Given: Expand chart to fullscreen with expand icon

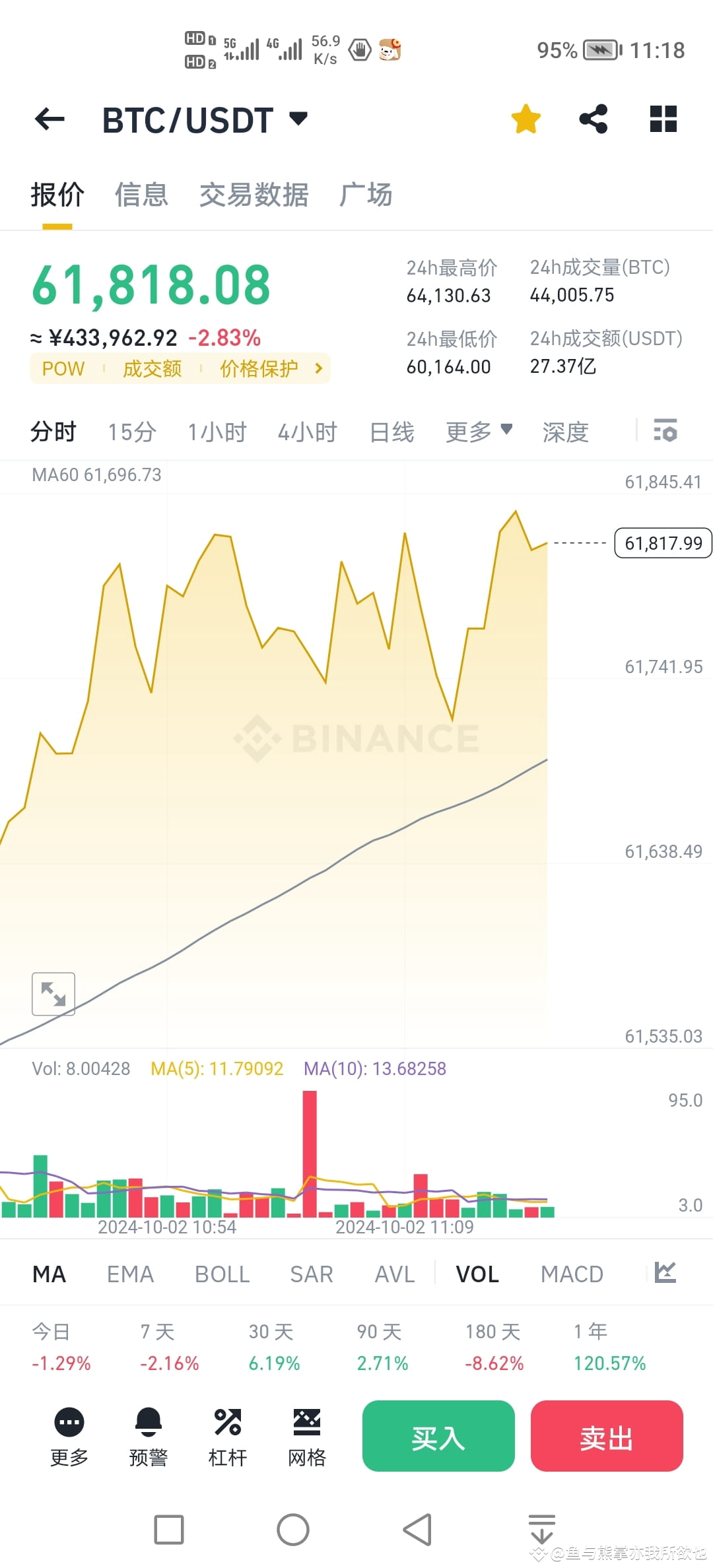Looking at the screenshot, I should 53,995.
